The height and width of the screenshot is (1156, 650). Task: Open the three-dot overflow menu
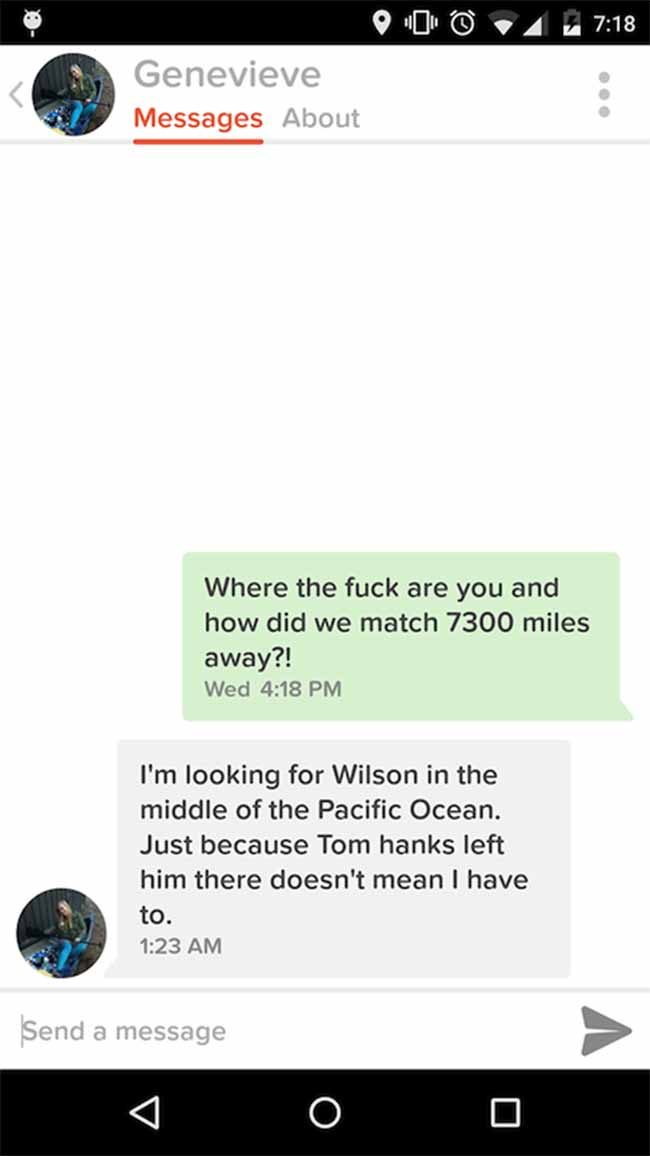(604, 94)
